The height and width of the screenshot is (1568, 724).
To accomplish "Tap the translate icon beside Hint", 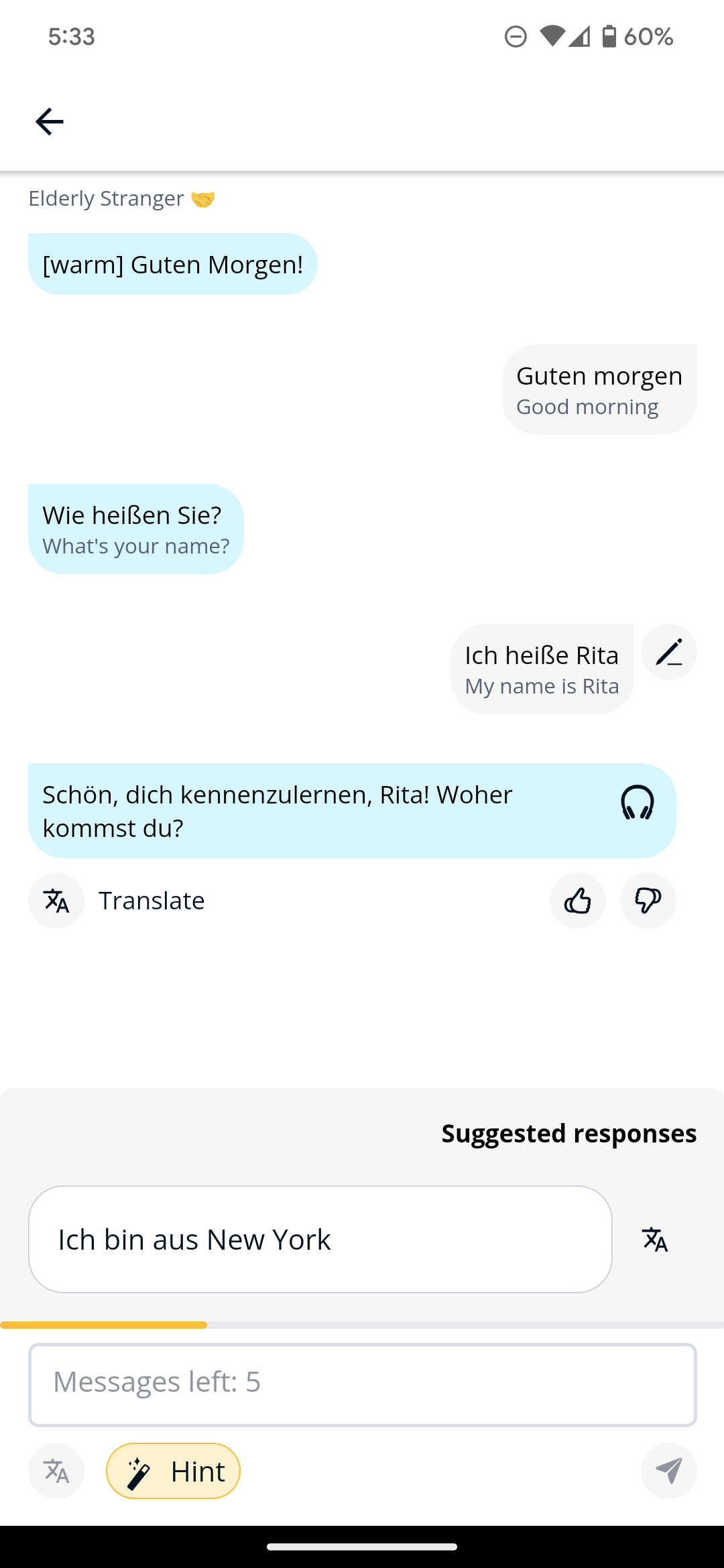I will 56,1471.
